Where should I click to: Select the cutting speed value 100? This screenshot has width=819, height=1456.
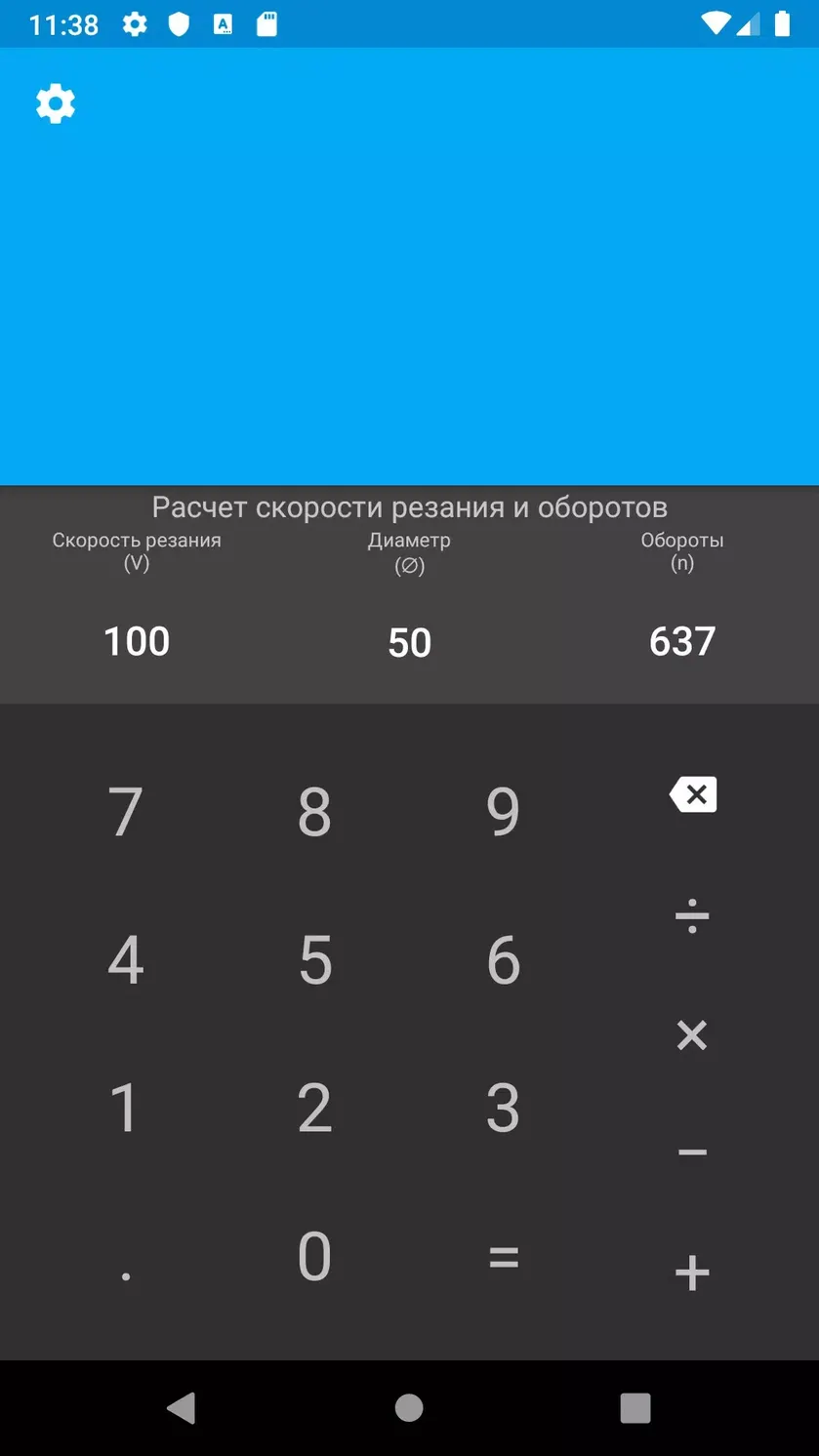[137, 641]
